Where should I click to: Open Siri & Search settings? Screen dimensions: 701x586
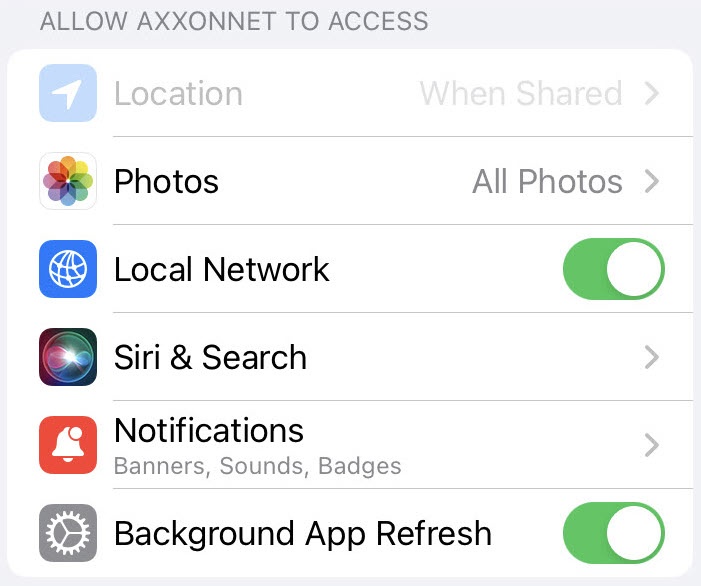coord(350,357)
